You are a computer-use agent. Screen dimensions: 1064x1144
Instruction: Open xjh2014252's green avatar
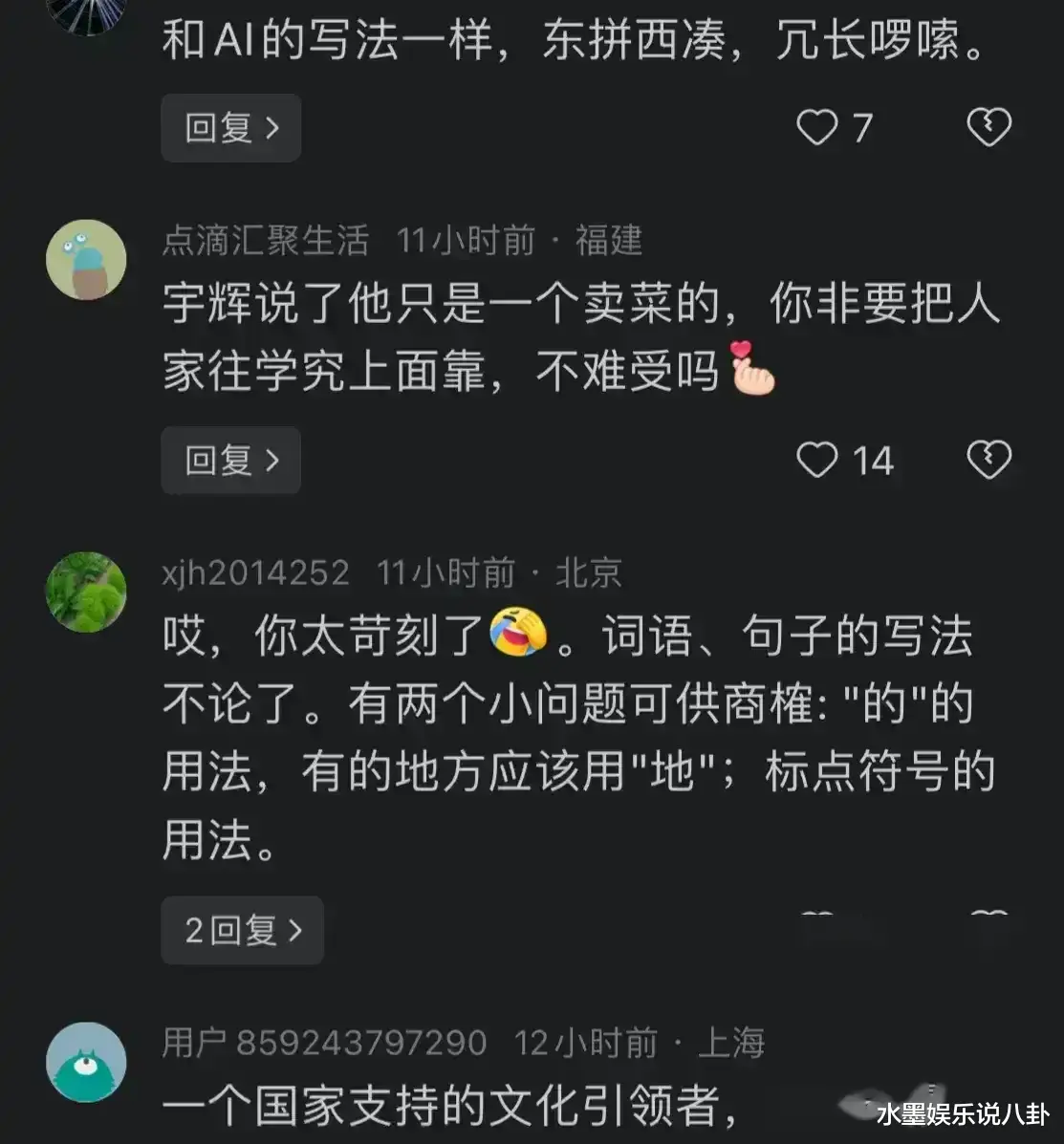pos(86,591)
